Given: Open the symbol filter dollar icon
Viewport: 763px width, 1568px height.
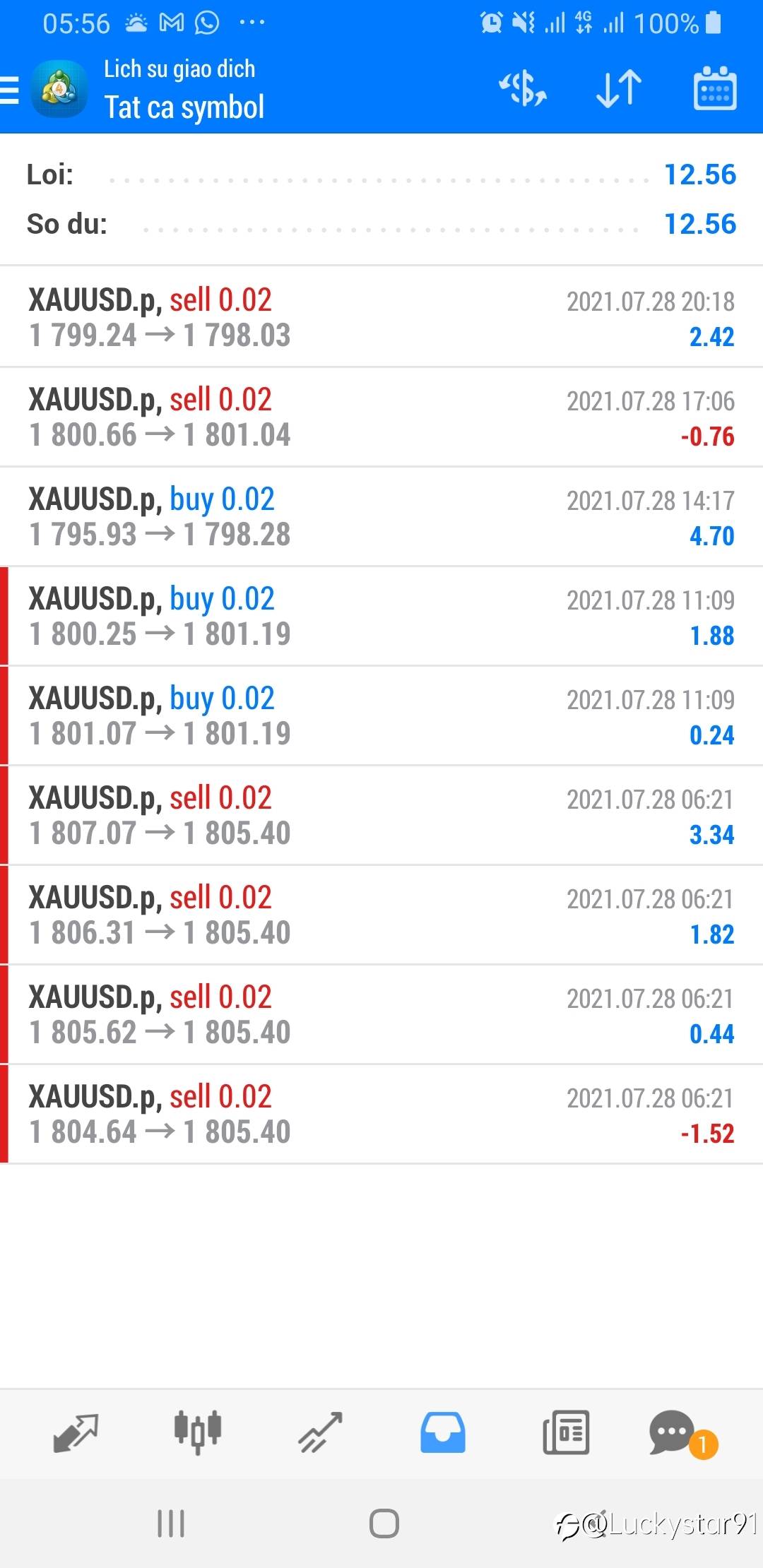Looking at the screenshot, I should 523,89.
